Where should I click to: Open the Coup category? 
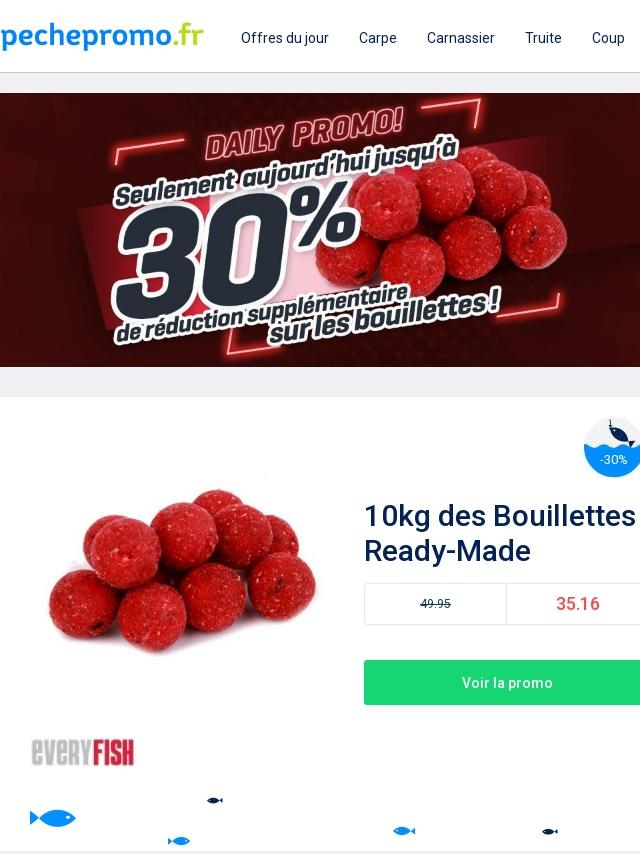(608, 38)
